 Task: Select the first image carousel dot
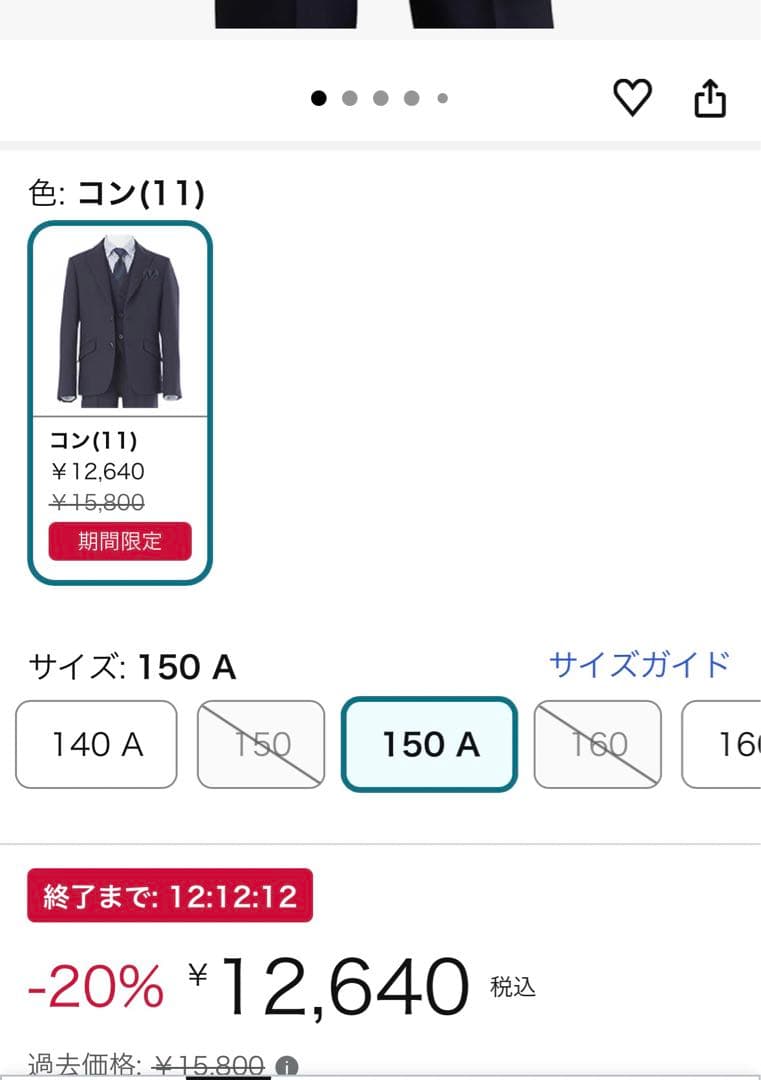click(320, 99)
